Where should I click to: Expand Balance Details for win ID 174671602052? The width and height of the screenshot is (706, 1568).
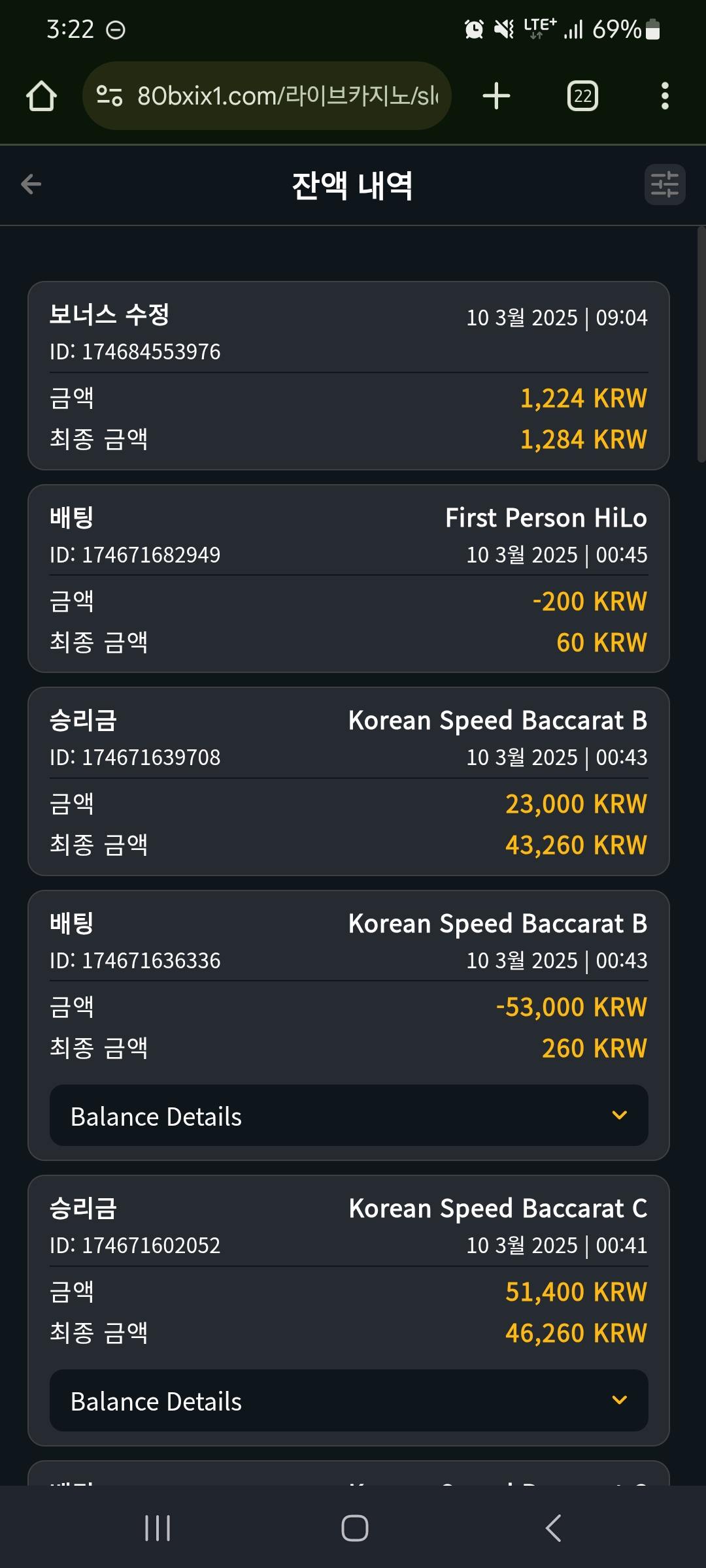[349, 1401]
